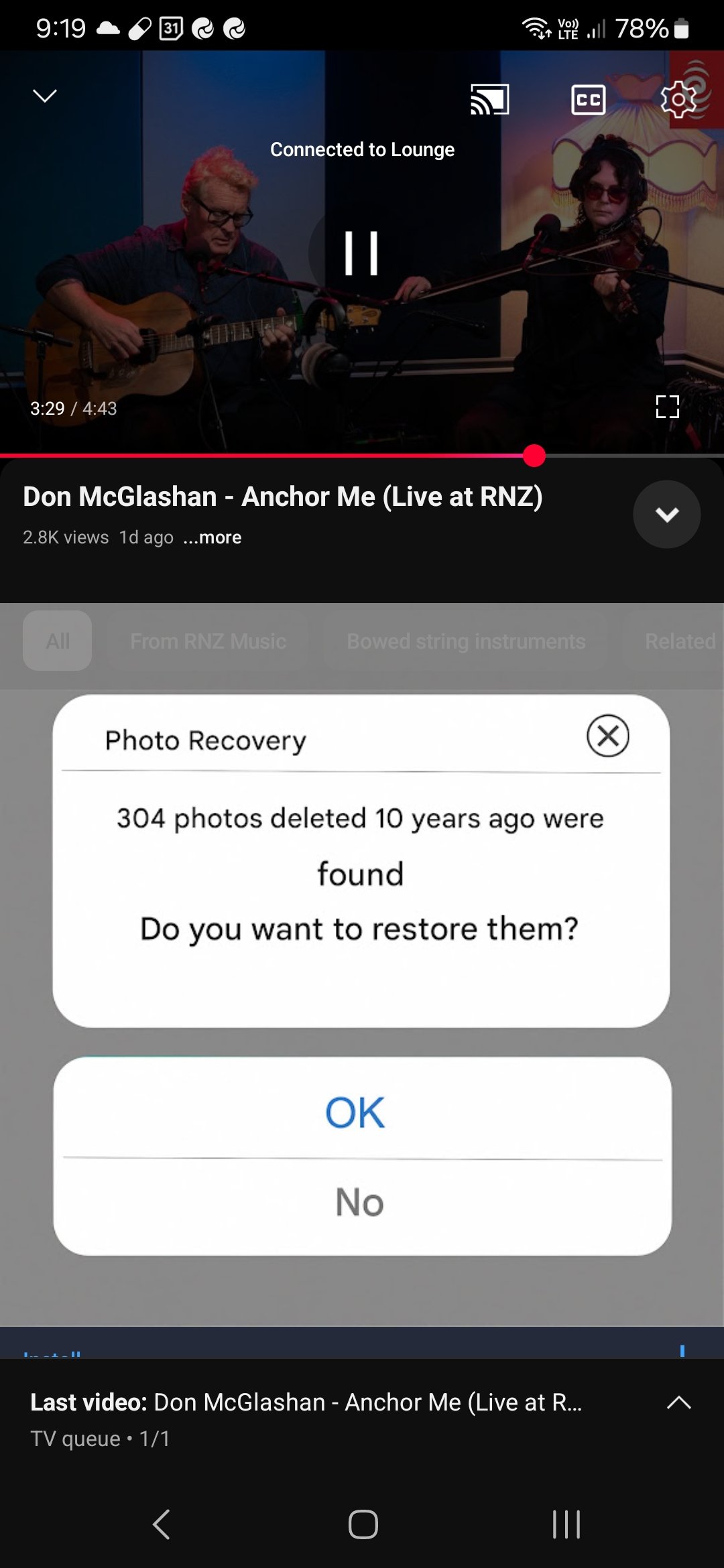Expand the video description with ...more
Viewport: 724px width, 1568px height.
point(213,537)
